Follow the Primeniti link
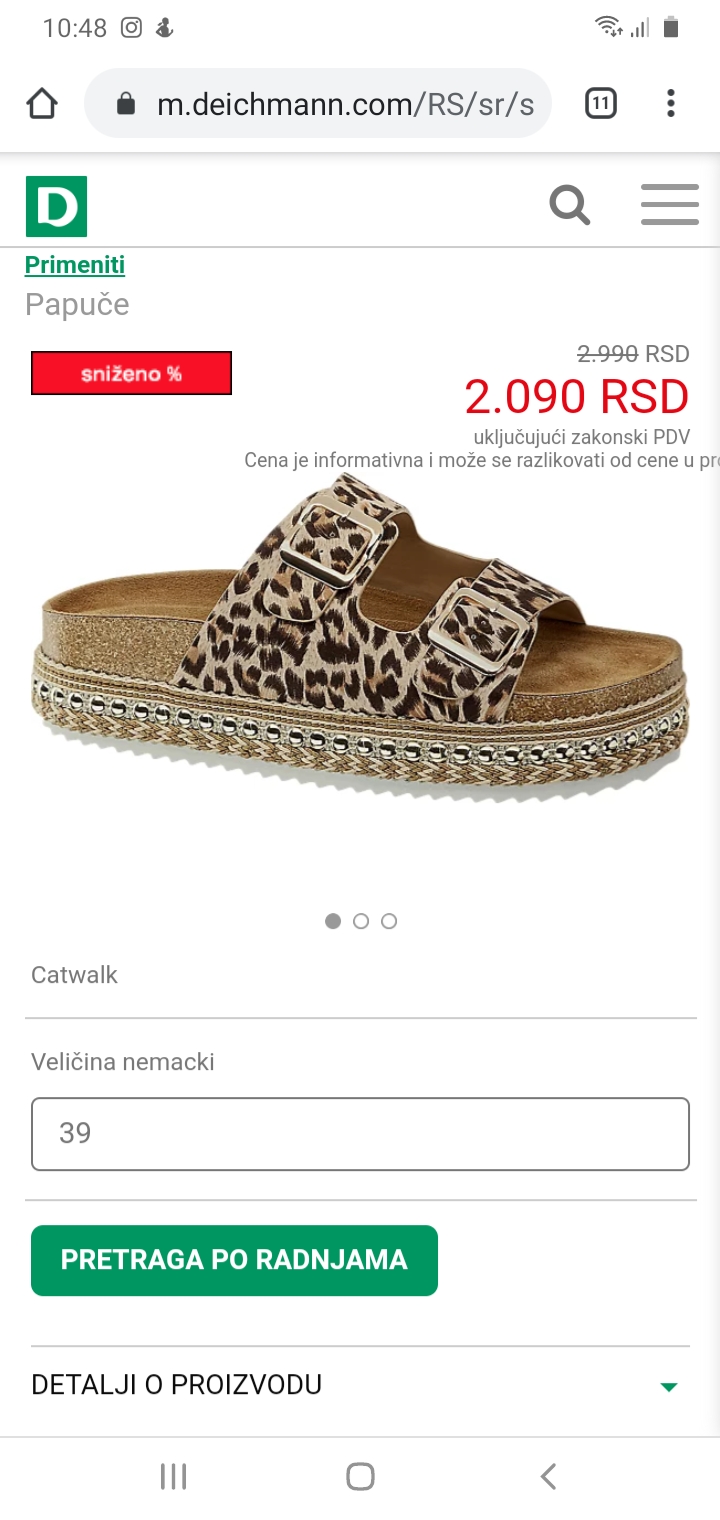This screenshot has height=1520, width=720. (75, 265)
